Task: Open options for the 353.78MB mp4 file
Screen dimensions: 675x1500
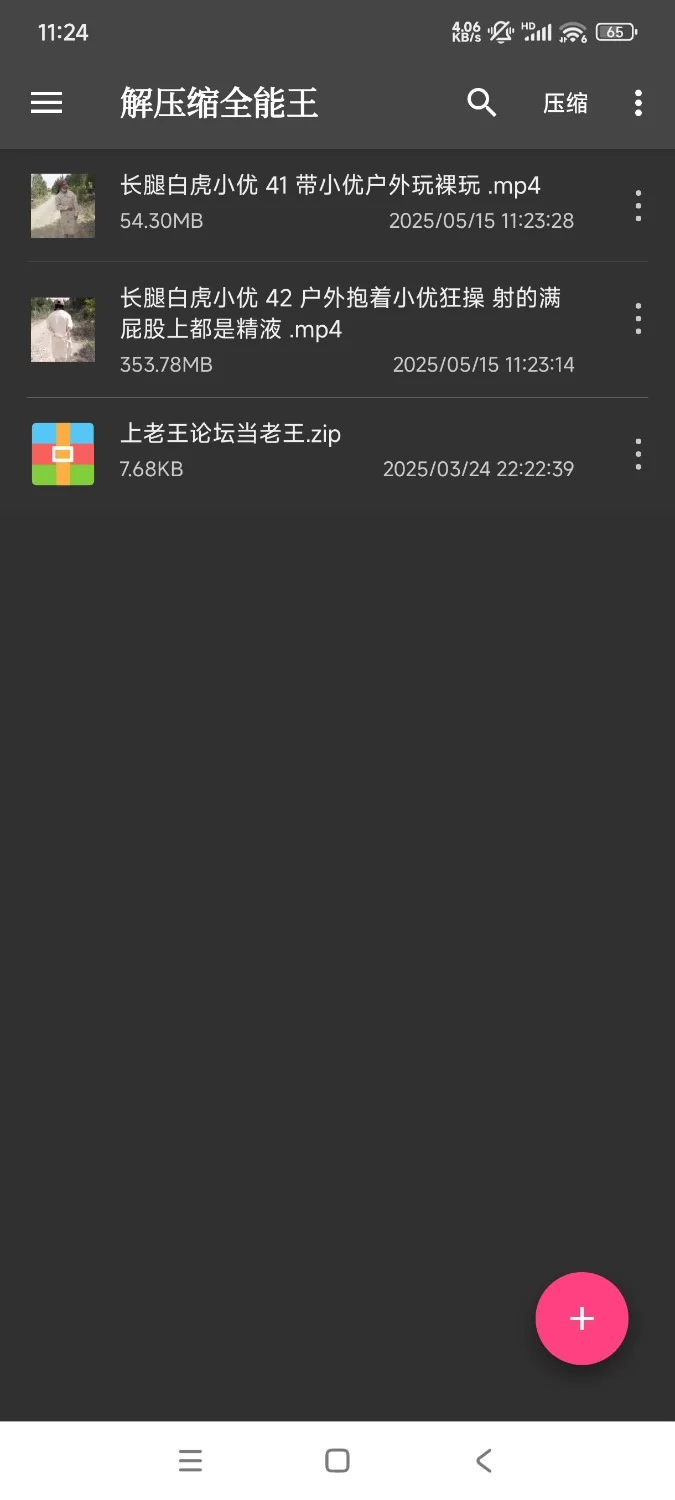Action: (x=638, y=319)
